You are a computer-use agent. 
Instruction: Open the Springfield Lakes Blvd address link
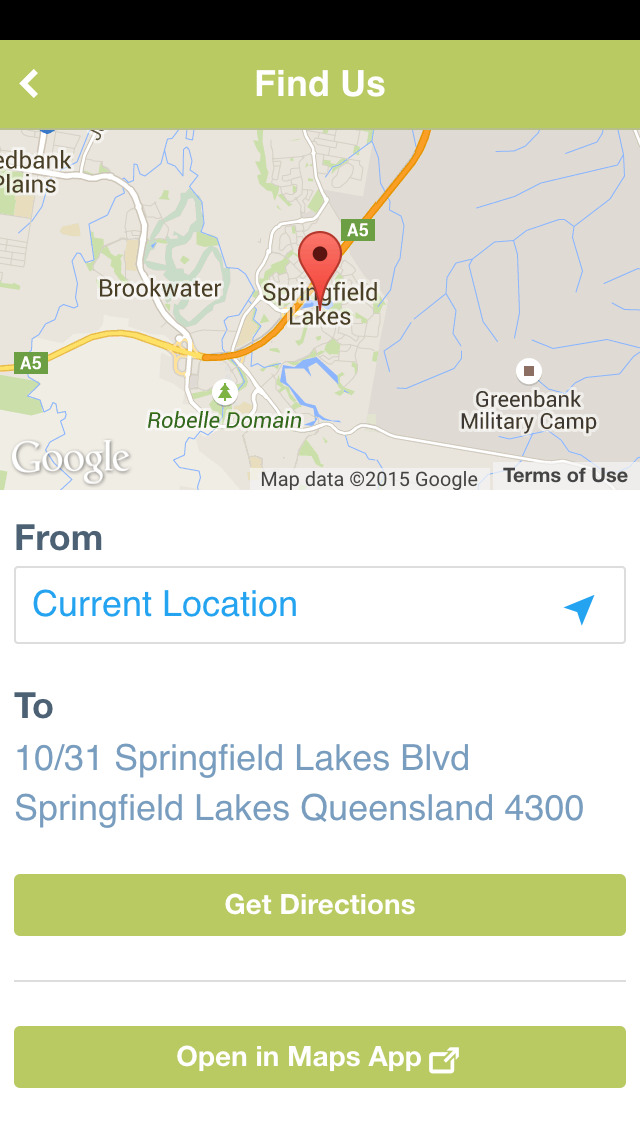pos(299,782)
